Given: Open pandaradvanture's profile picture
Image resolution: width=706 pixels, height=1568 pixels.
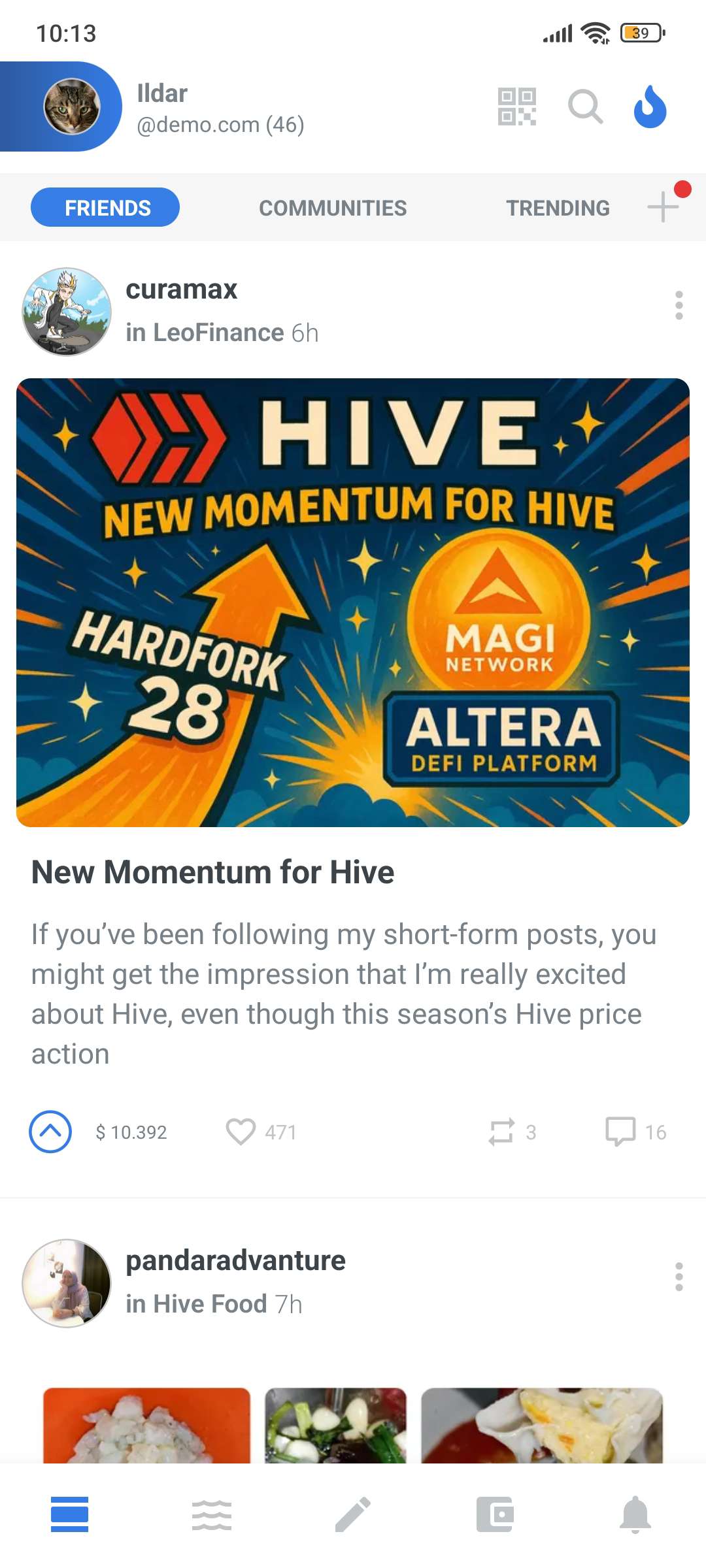Looking at the screenshot, I should pos(67,1283).
